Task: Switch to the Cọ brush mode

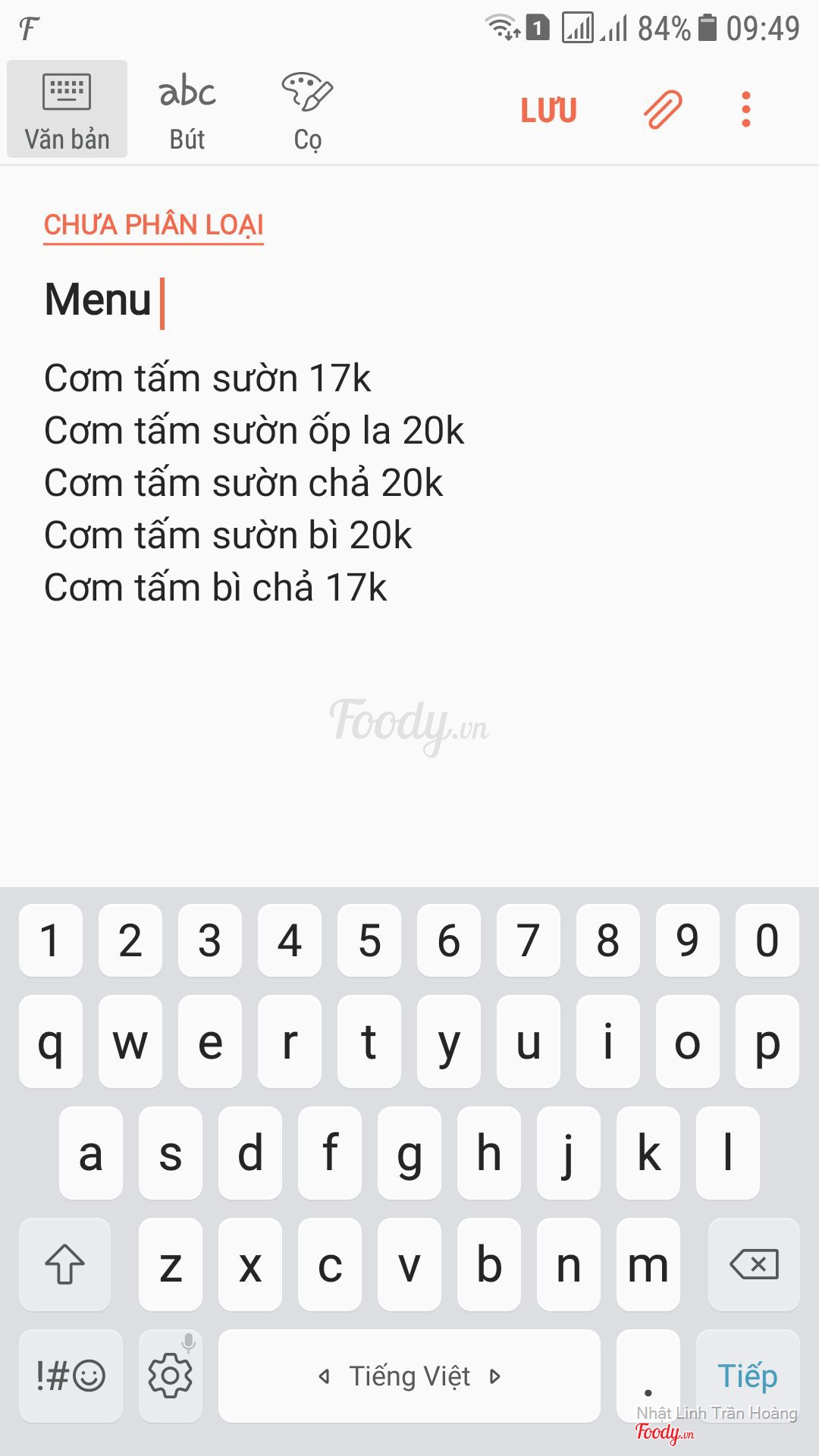Action: [x=307, y=109]
